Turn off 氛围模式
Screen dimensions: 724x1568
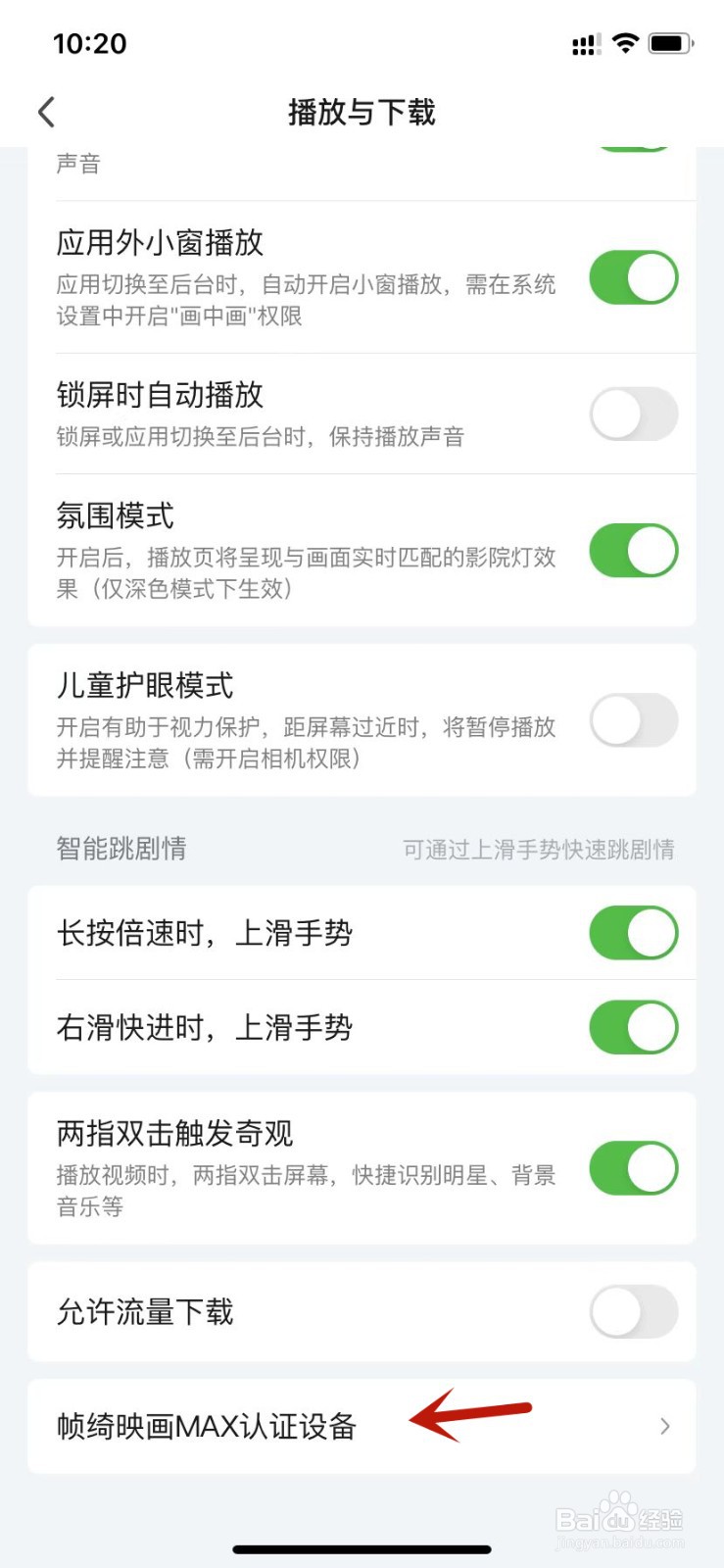point(633,550)
